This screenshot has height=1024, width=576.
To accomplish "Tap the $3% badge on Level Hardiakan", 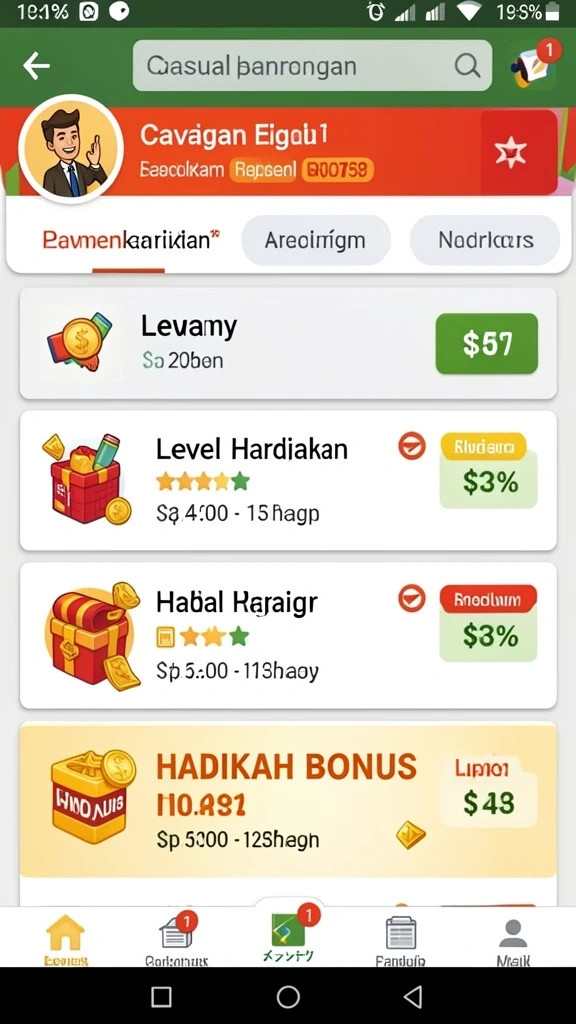I will [488, 471].
